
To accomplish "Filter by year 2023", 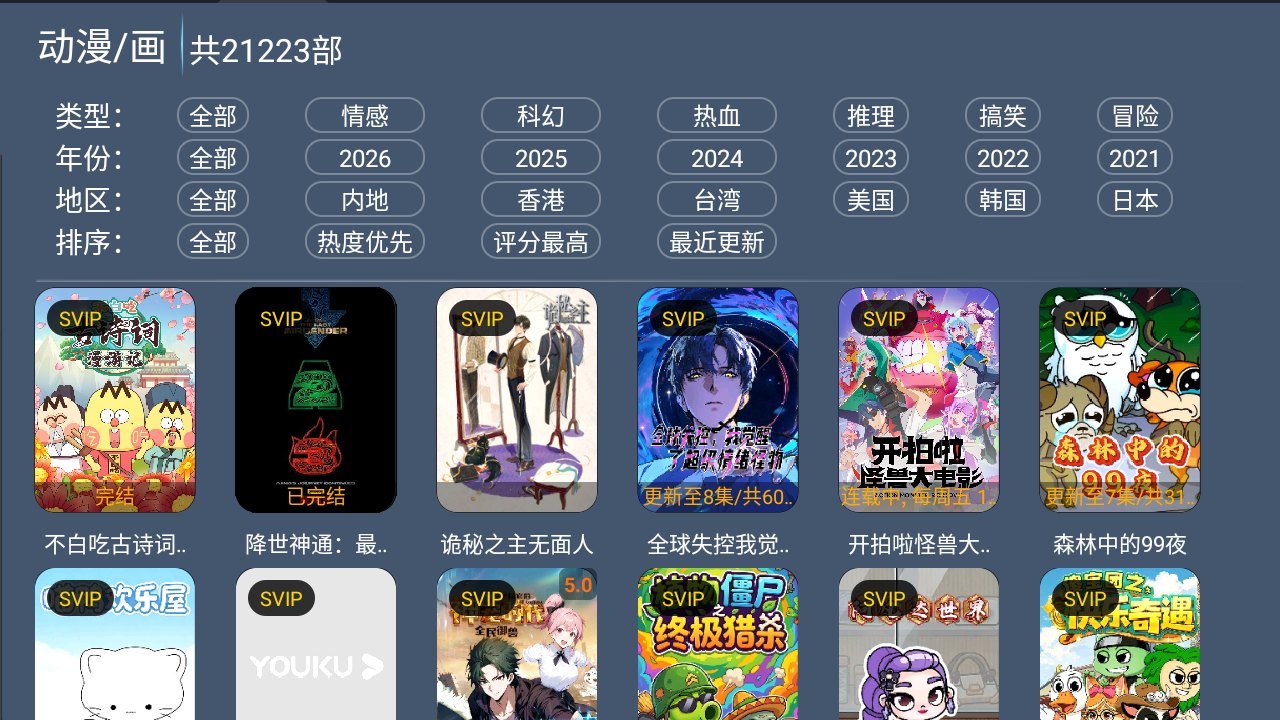I will pos(870,158).
